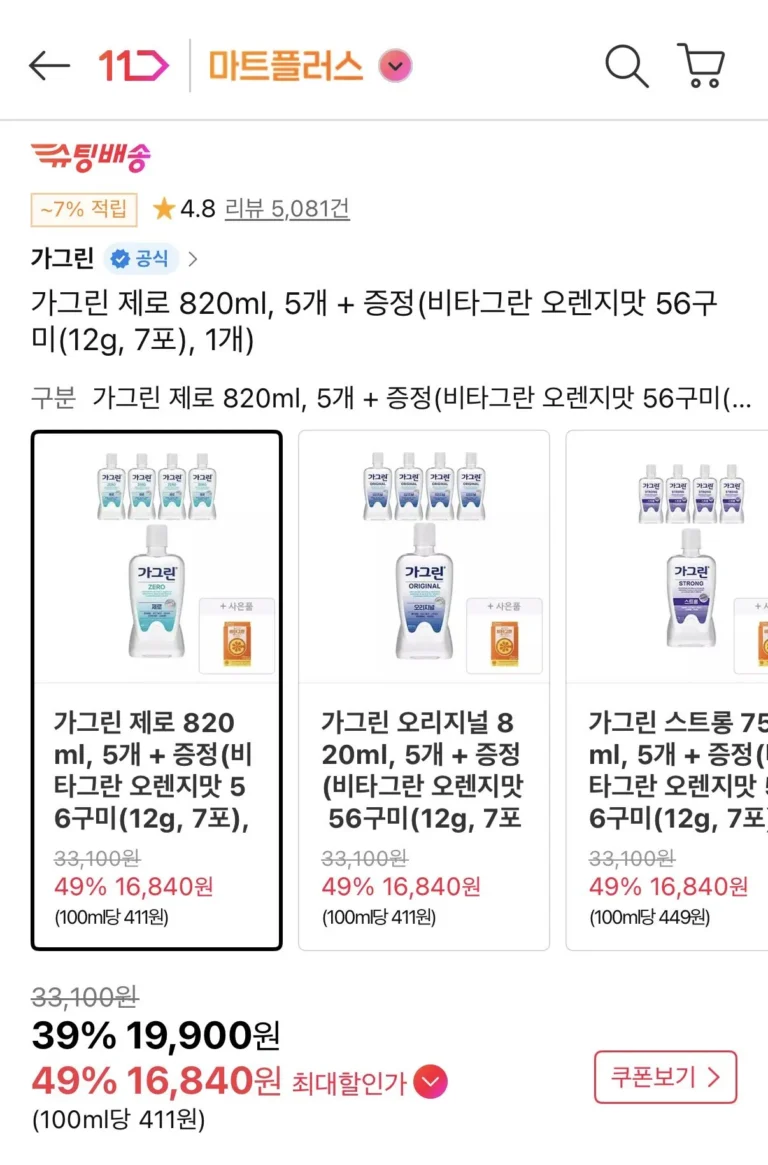Go back with the arrow icon

(x=49, y=66)
